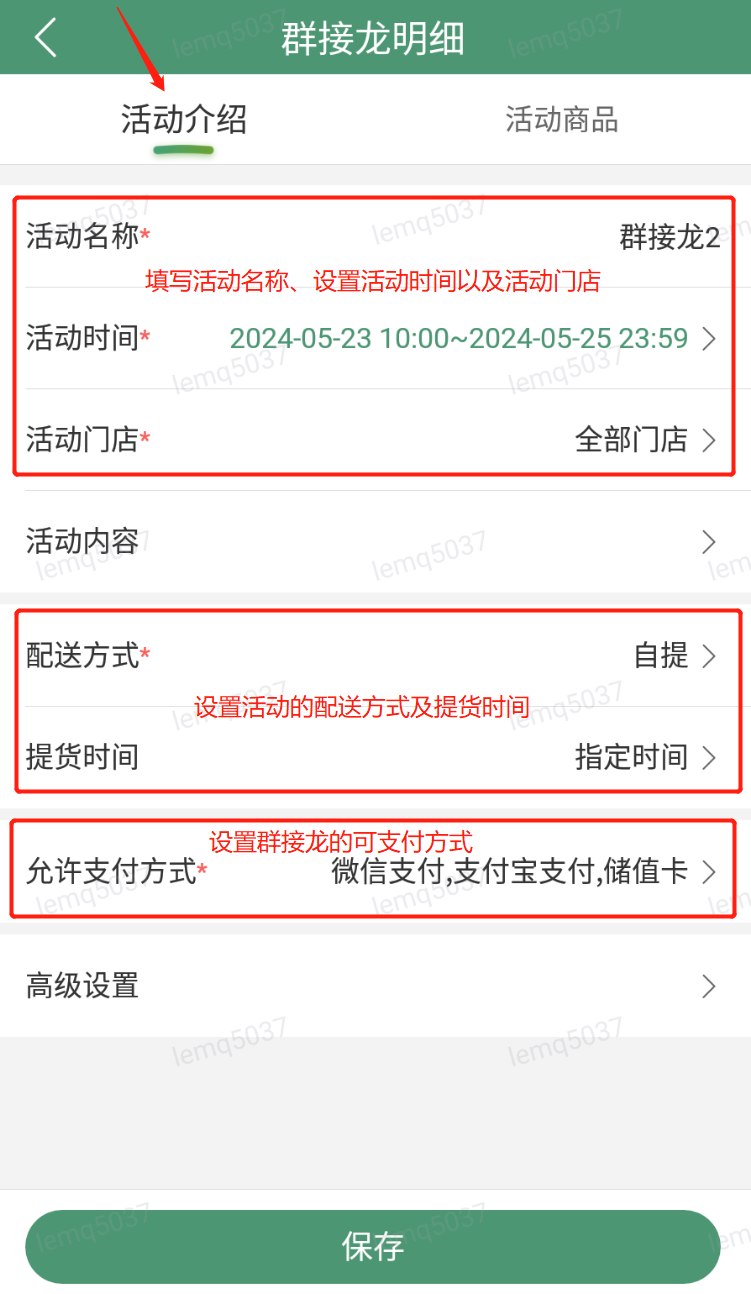Screen dimensions: 751x1294
Task: Open 高级设置
Action: (375, 986)
